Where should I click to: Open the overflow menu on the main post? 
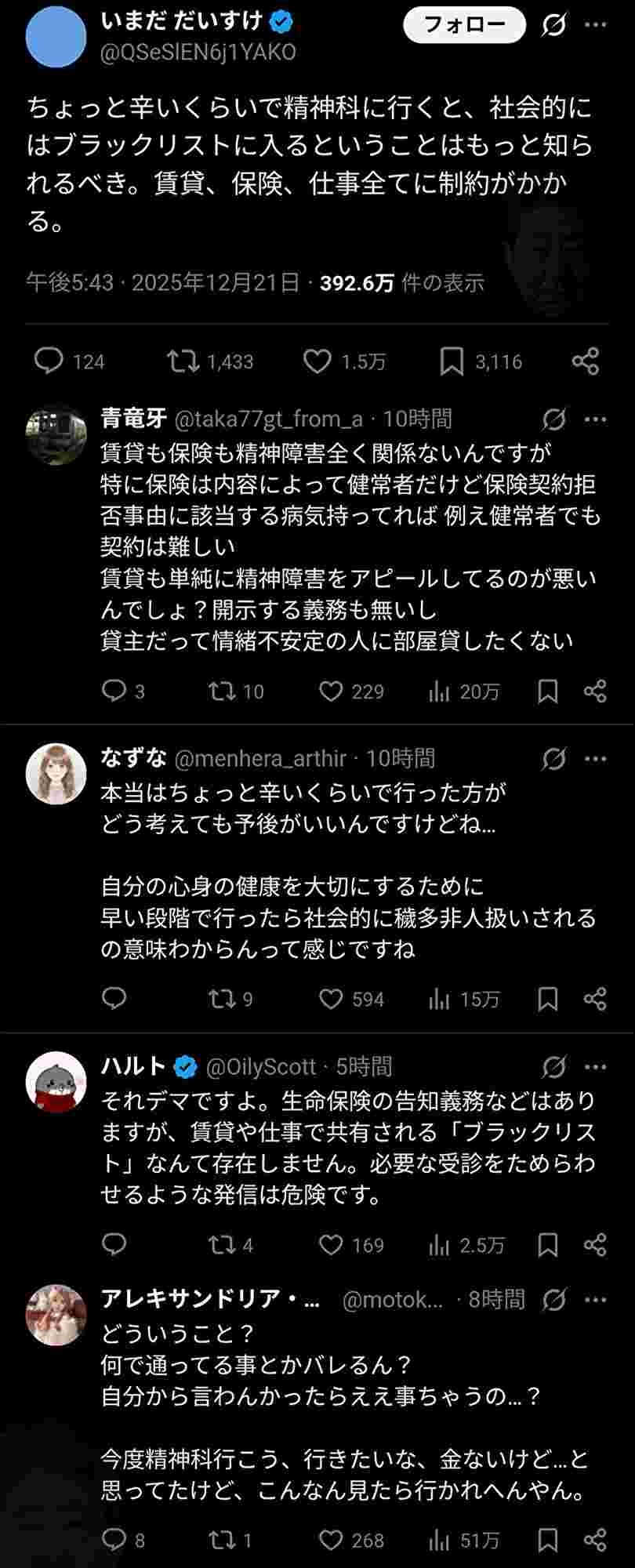point(596,25)
